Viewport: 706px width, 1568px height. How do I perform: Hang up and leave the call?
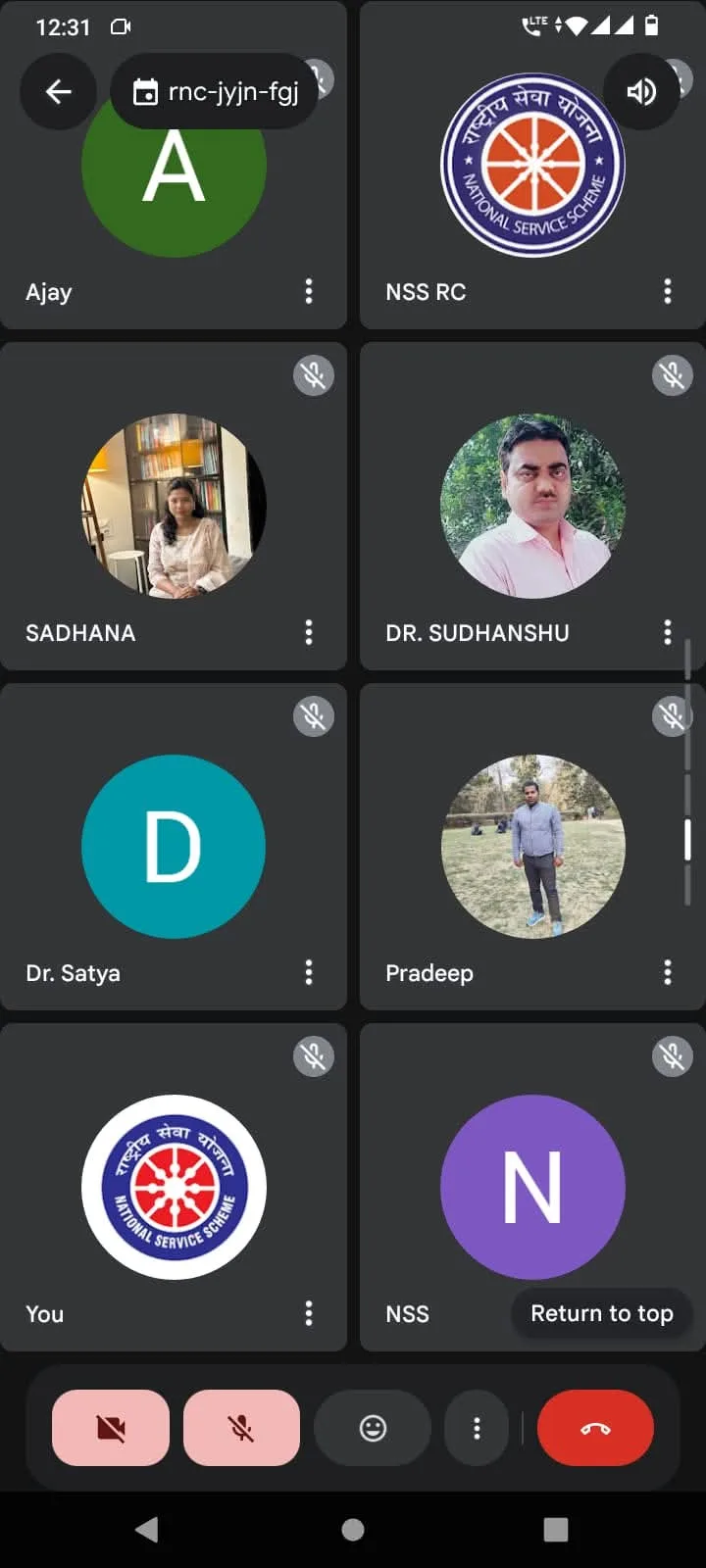point(595,1428)
